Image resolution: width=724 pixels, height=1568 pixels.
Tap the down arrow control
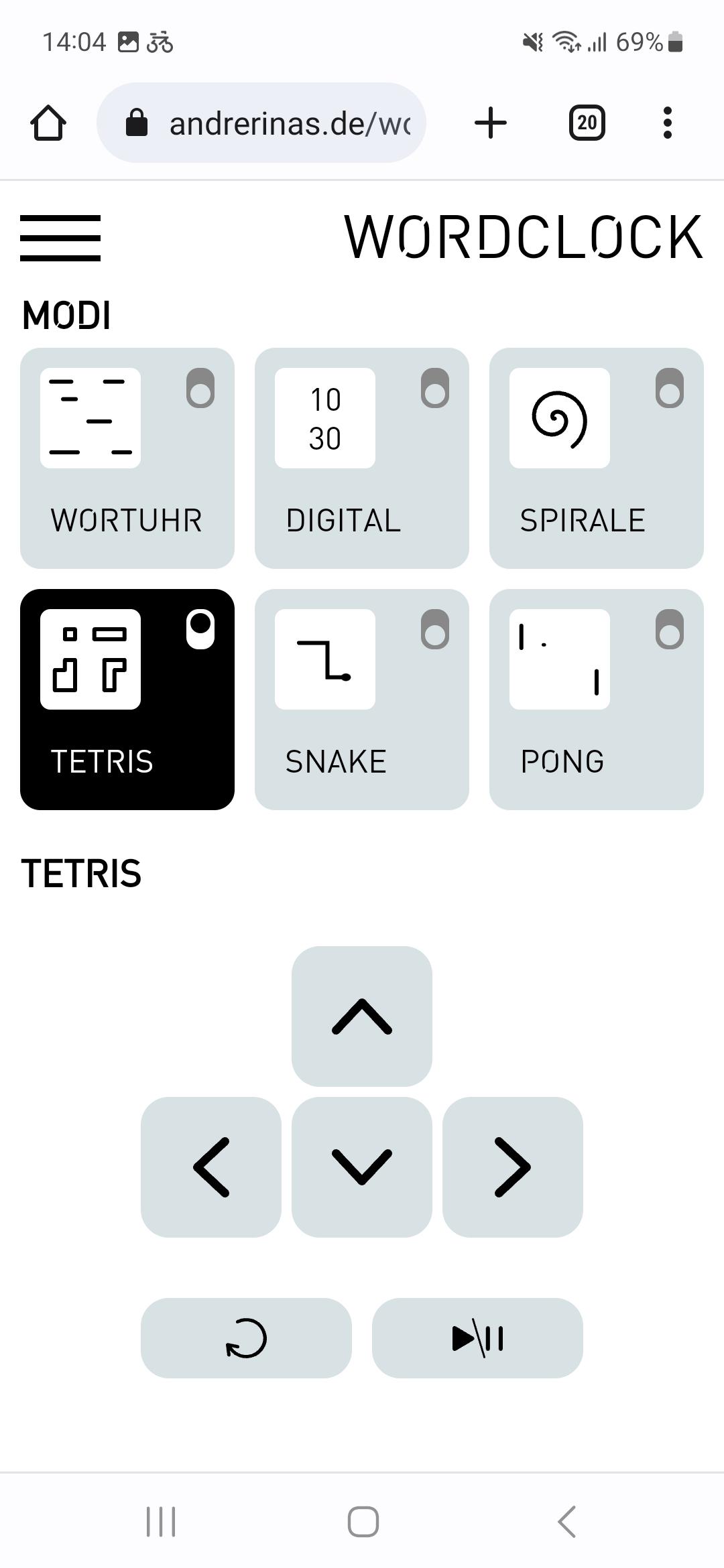pos(362,1167)
